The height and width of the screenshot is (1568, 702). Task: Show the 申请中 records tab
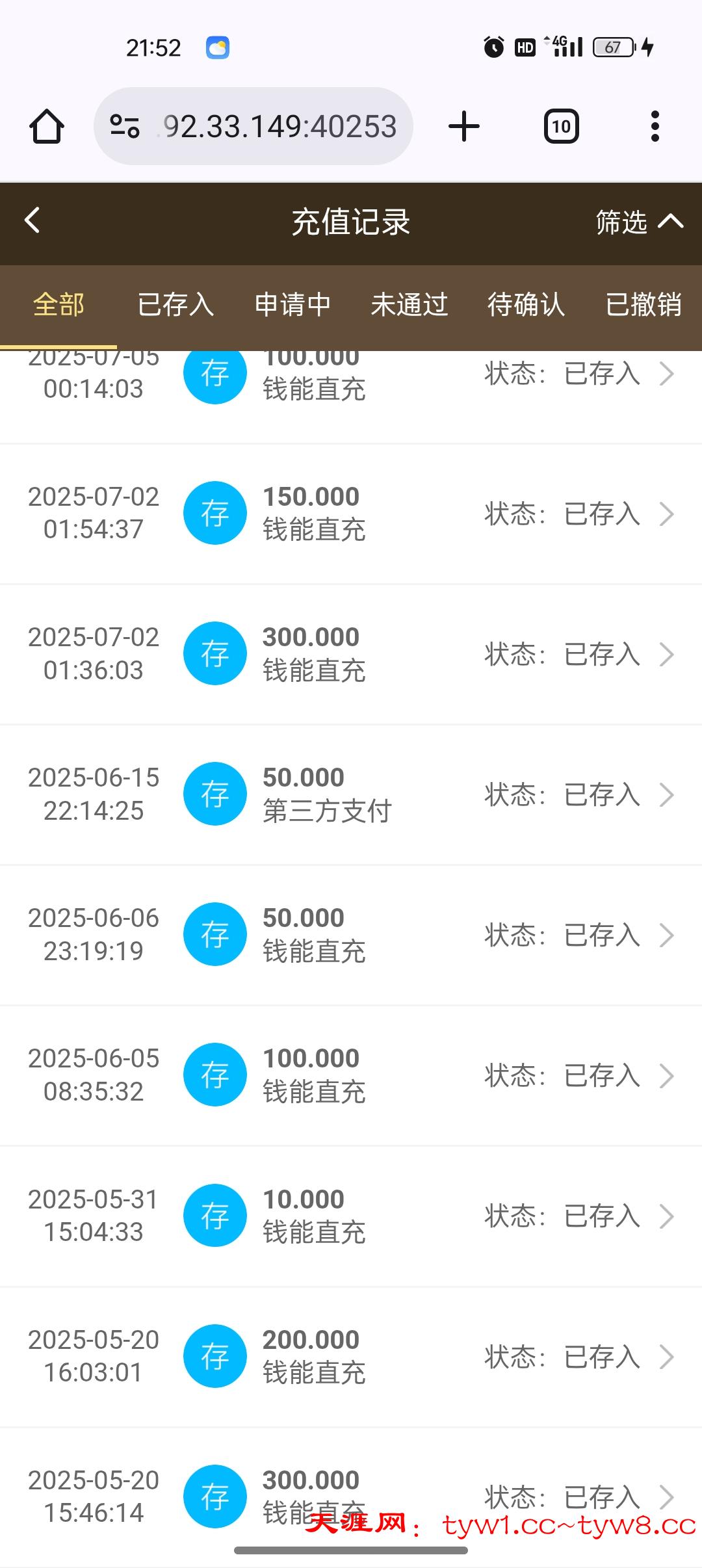pos(292,304)
